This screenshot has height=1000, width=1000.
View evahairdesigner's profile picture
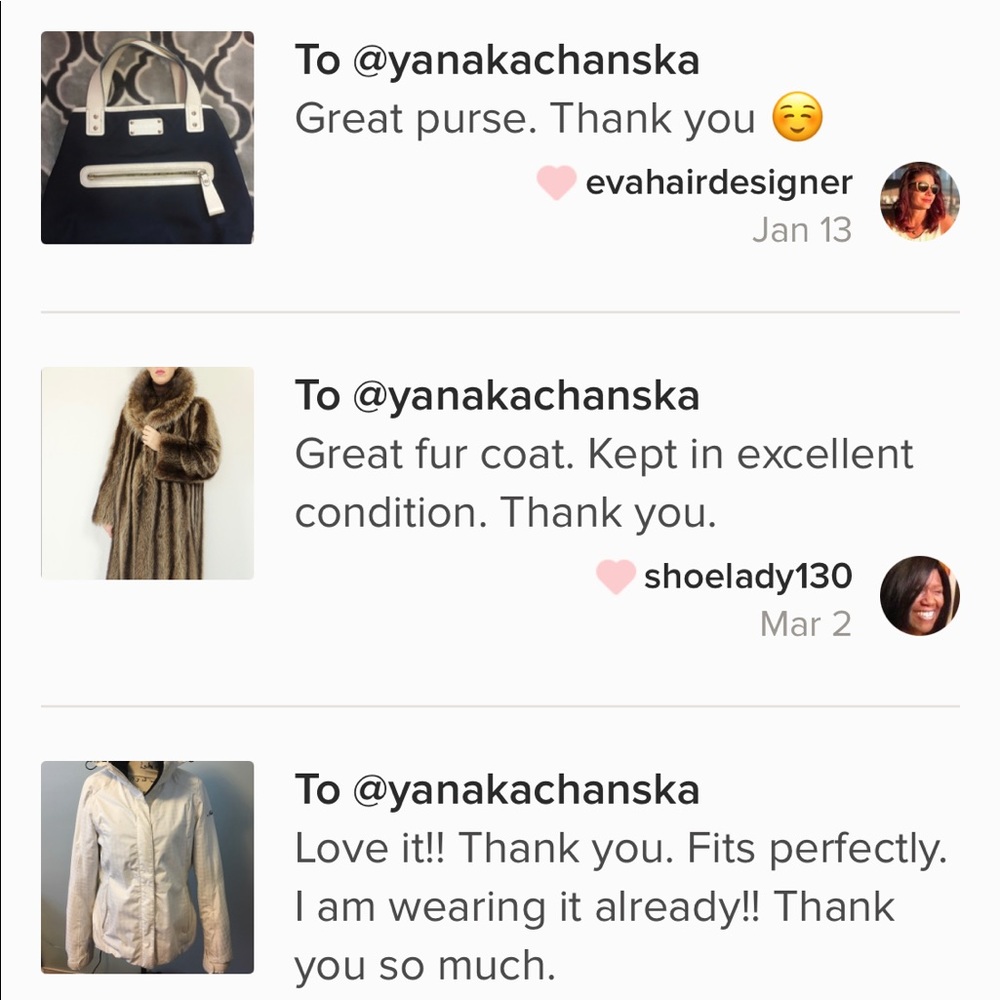point(919,201)
